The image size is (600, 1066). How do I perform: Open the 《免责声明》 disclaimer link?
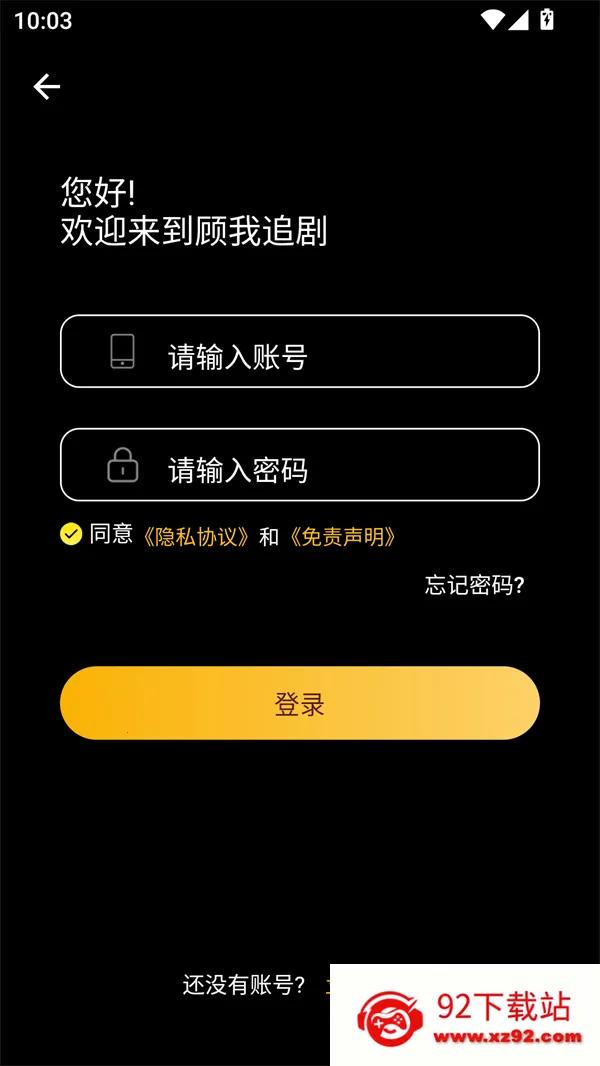342,537
